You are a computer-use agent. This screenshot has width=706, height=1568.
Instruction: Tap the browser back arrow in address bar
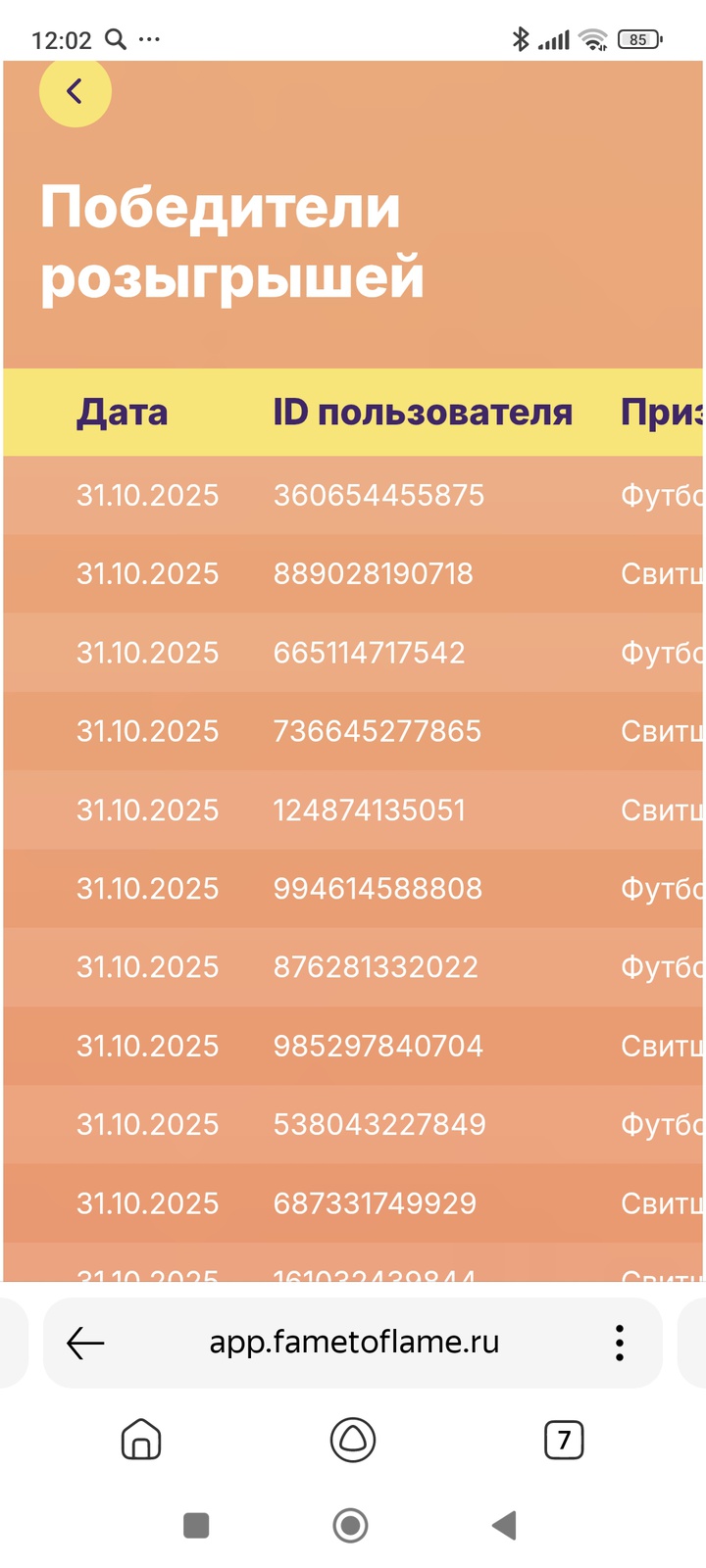point(85,1343)
